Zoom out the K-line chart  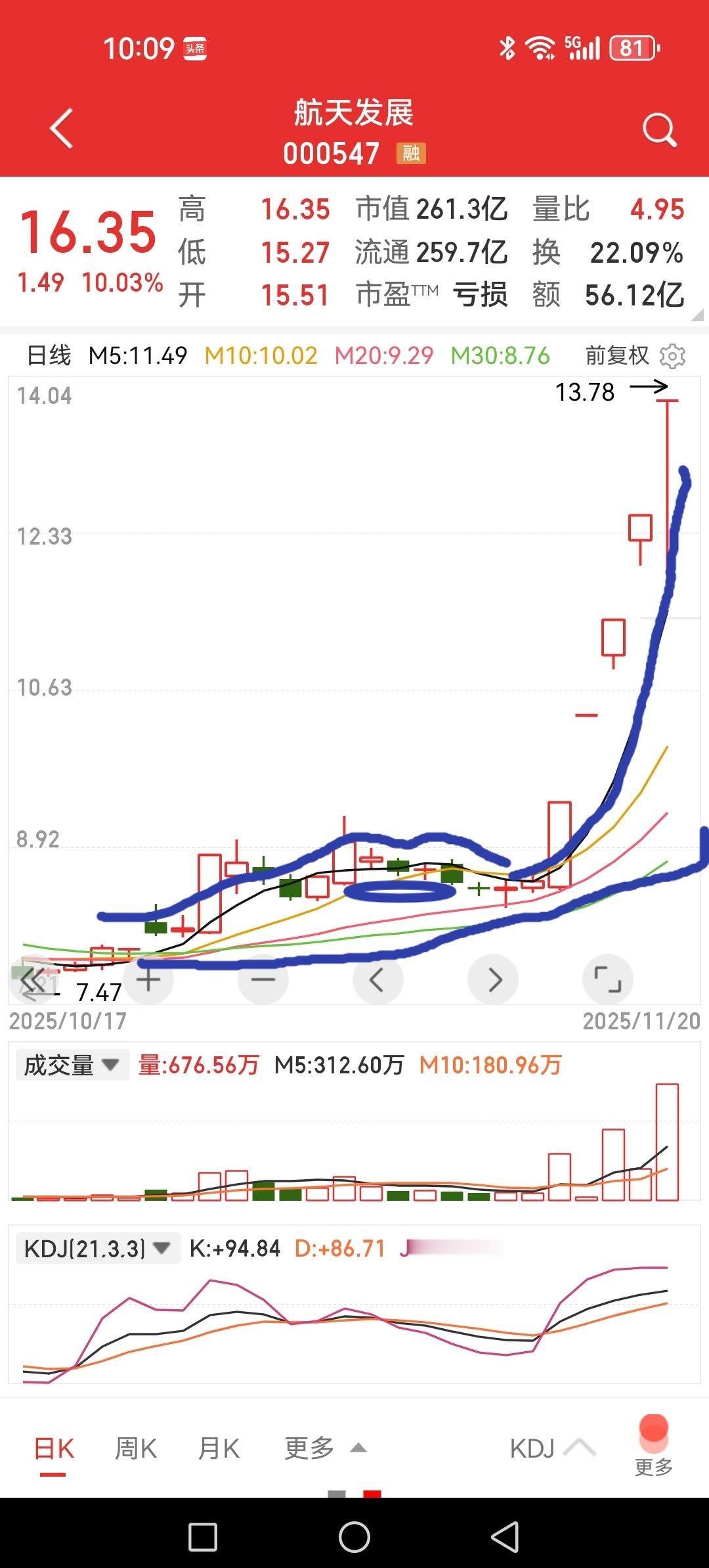pyautogui.click(x=263, y=979)
